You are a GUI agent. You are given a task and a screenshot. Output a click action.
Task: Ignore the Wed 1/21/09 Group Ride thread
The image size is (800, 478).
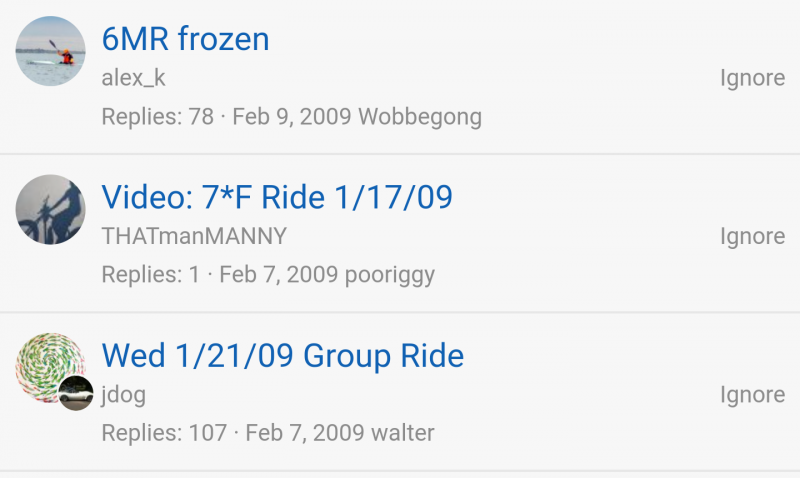point(752,394)
